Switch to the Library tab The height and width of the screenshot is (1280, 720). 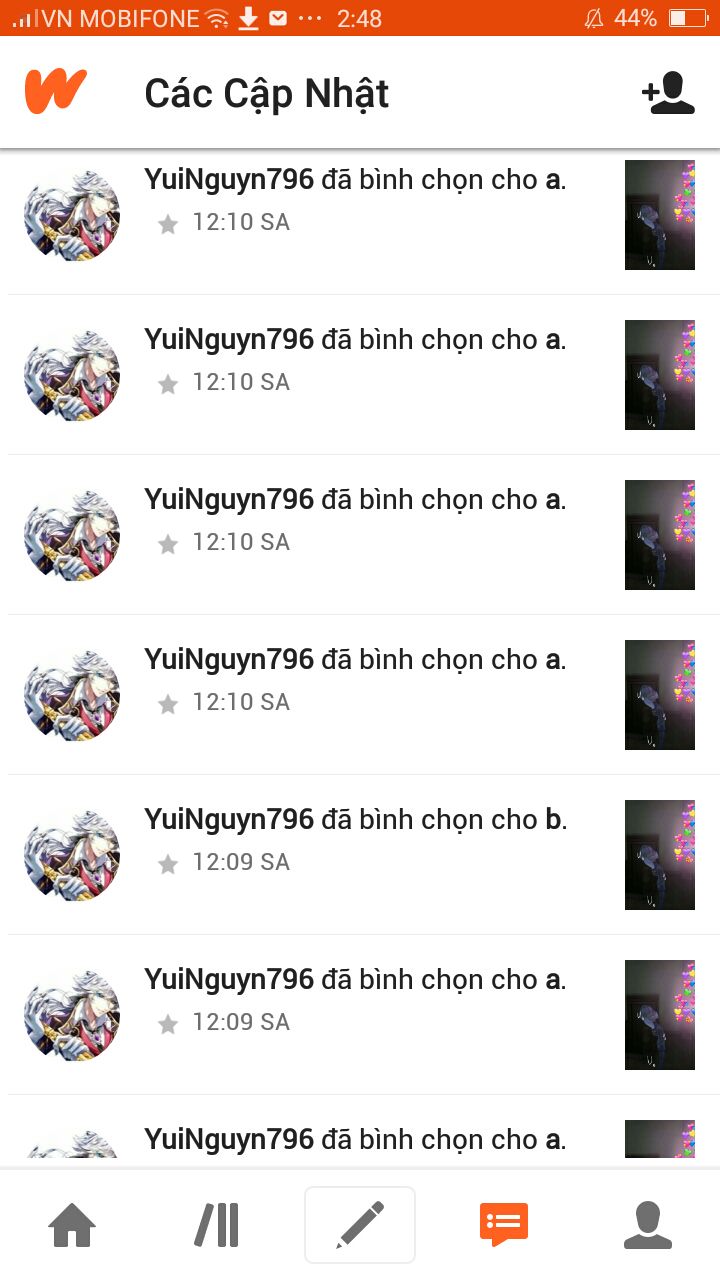pos(216,1225)
